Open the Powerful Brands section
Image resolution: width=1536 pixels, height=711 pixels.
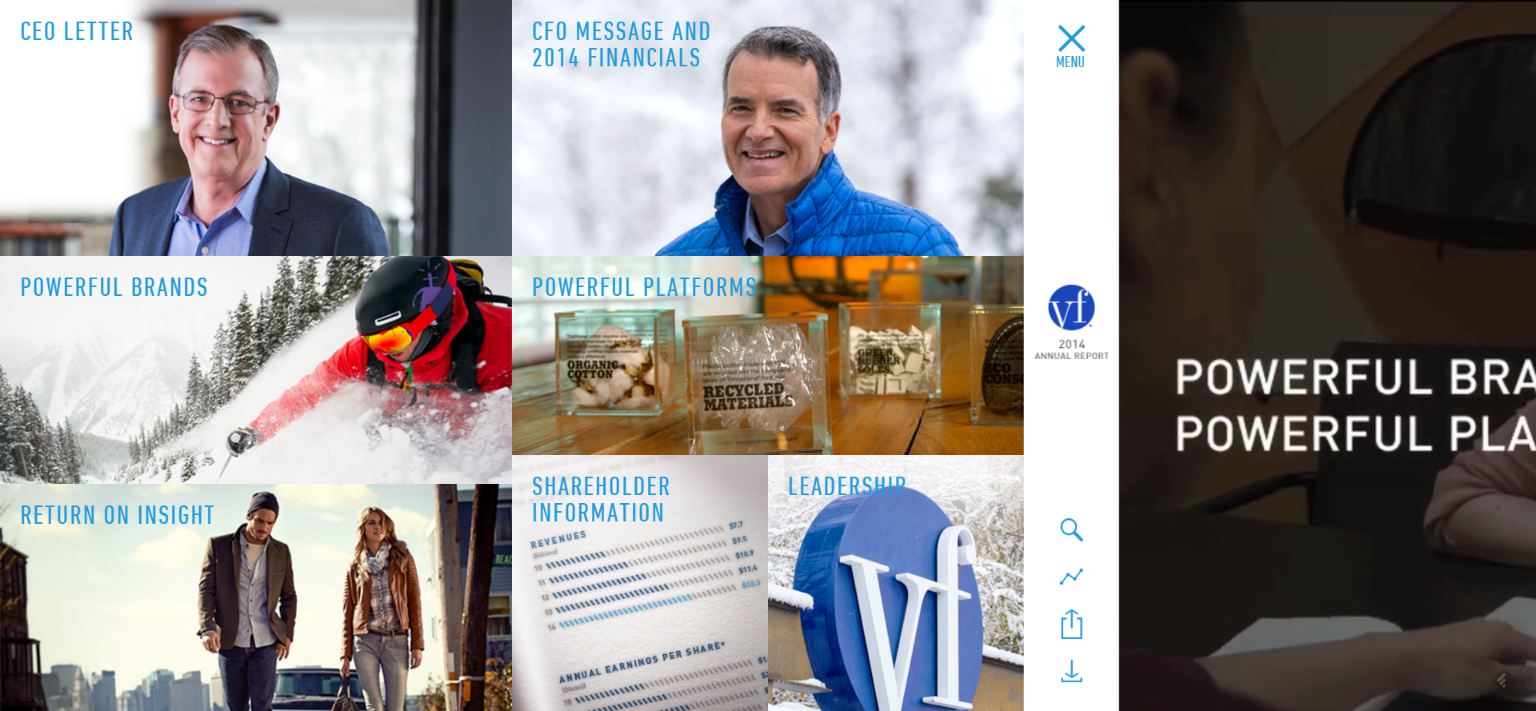point(255,370)
